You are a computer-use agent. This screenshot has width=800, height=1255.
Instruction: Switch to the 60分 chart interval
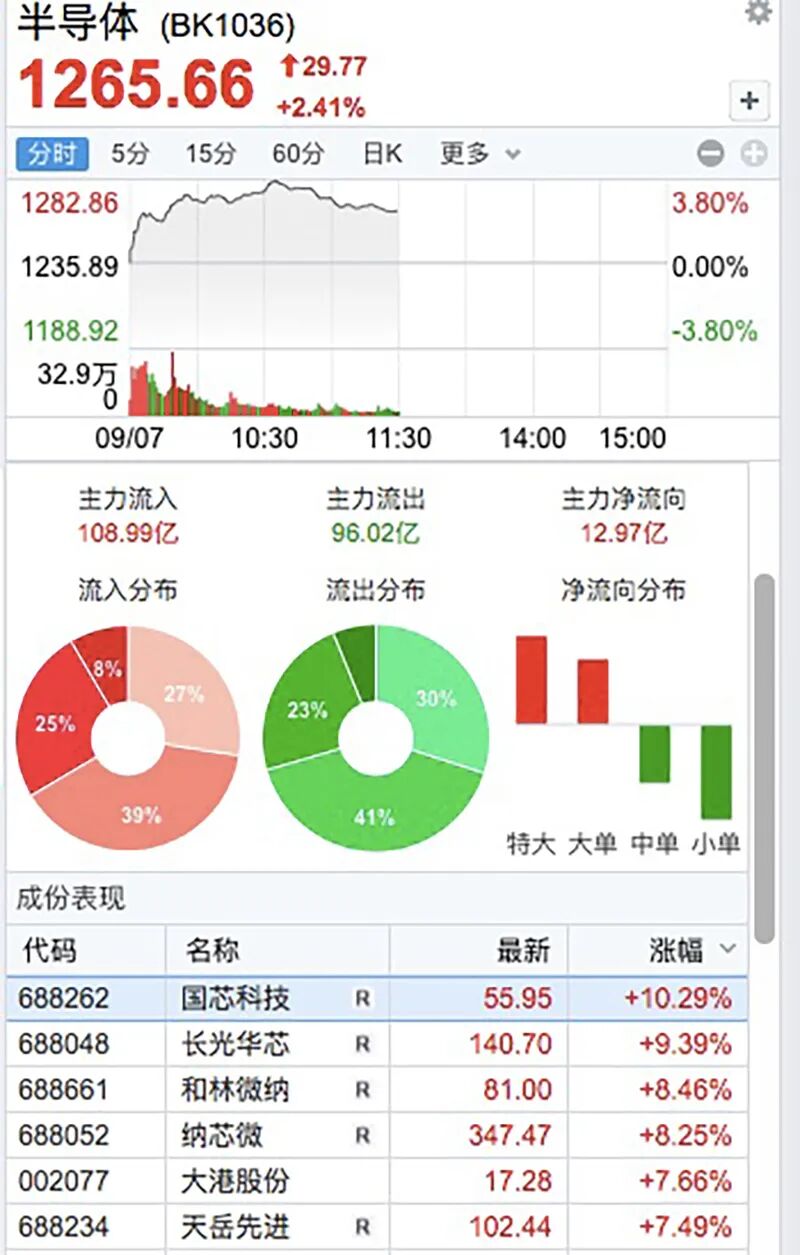[298, 154]
